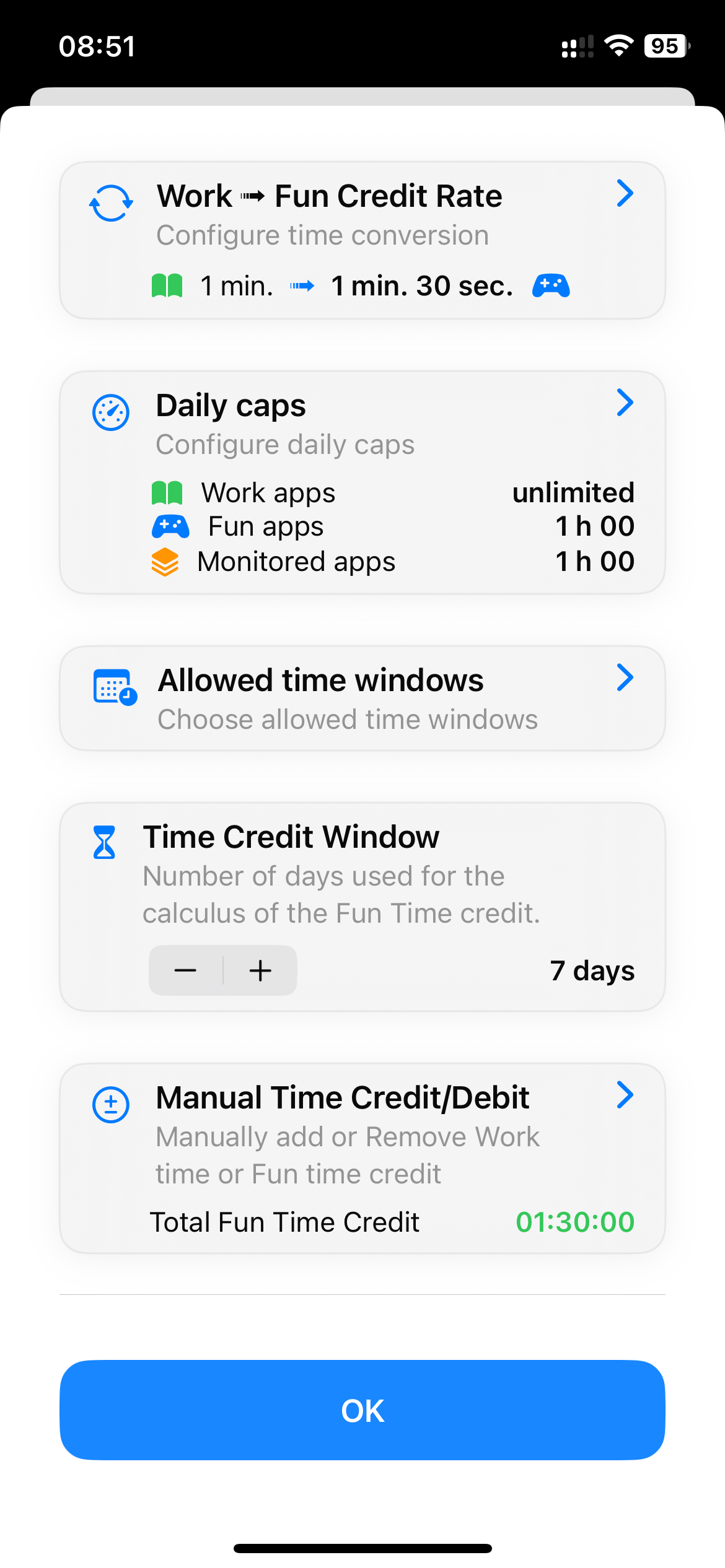Screen dimensions: 725x1568
Task: Tap the Total Fun Time Credit value
Action: 576,1221
